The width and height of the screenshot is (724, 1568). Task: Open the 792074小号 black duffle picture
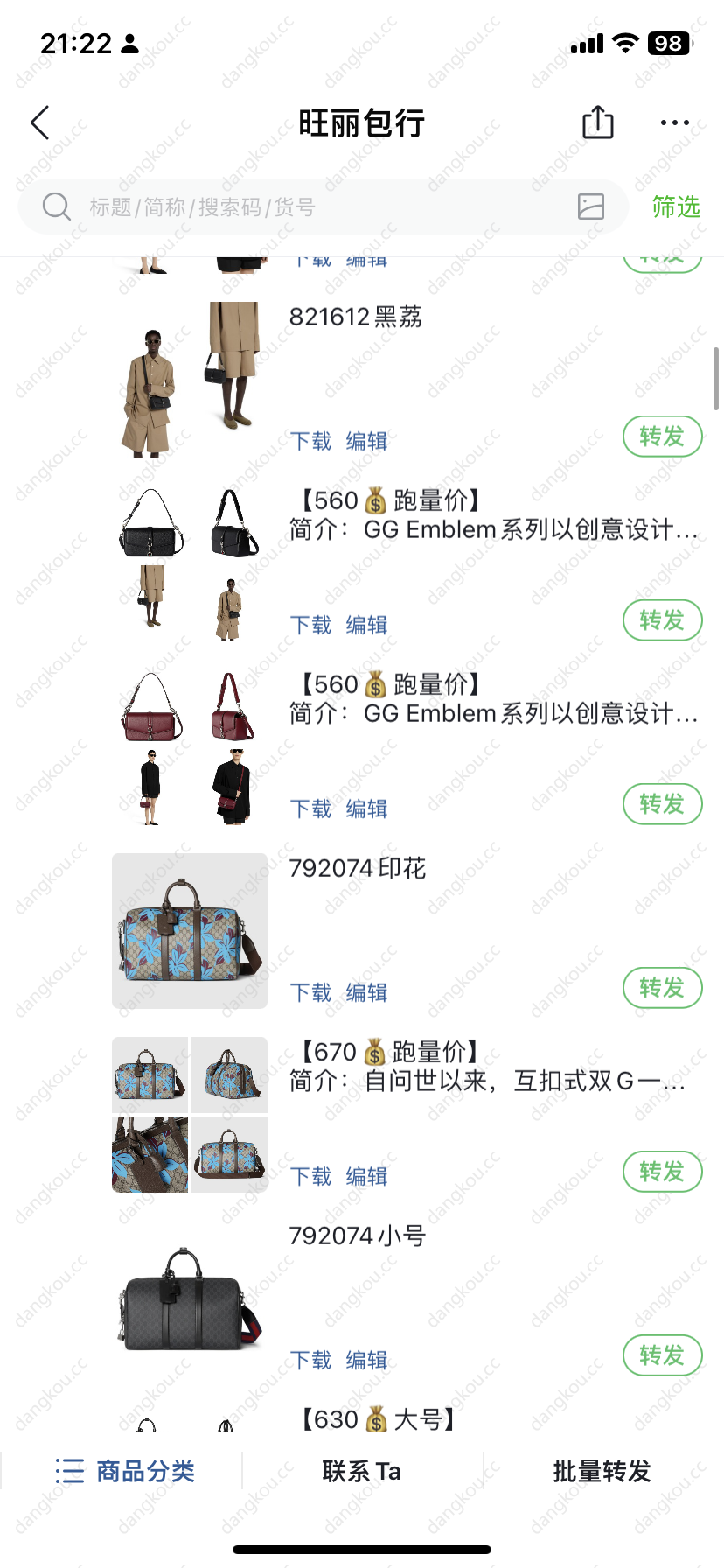(x=190, y=1298)
